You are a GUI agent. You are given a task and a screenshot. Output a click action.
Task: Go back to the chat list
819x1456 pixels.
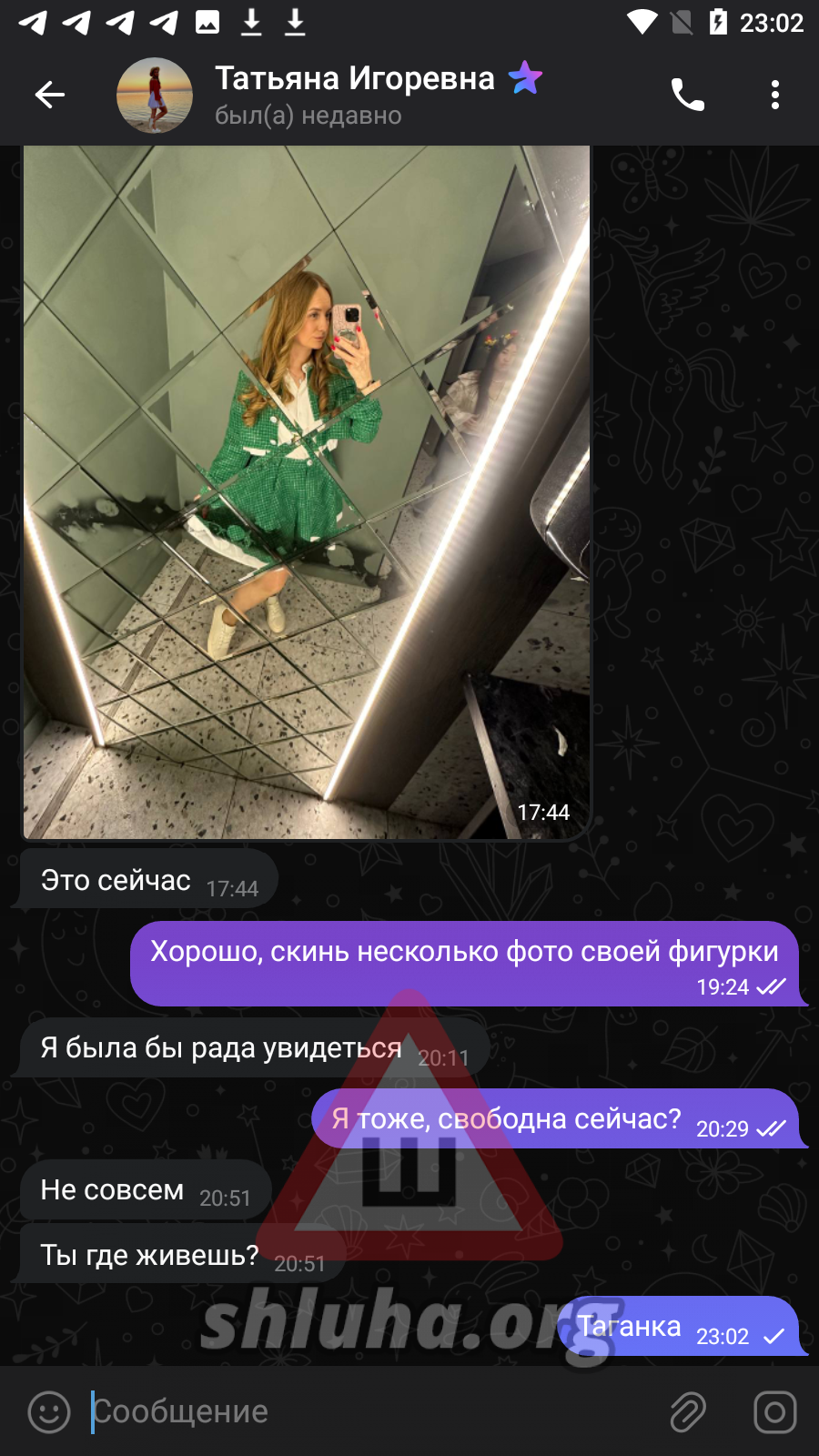[x=49, y=95]
